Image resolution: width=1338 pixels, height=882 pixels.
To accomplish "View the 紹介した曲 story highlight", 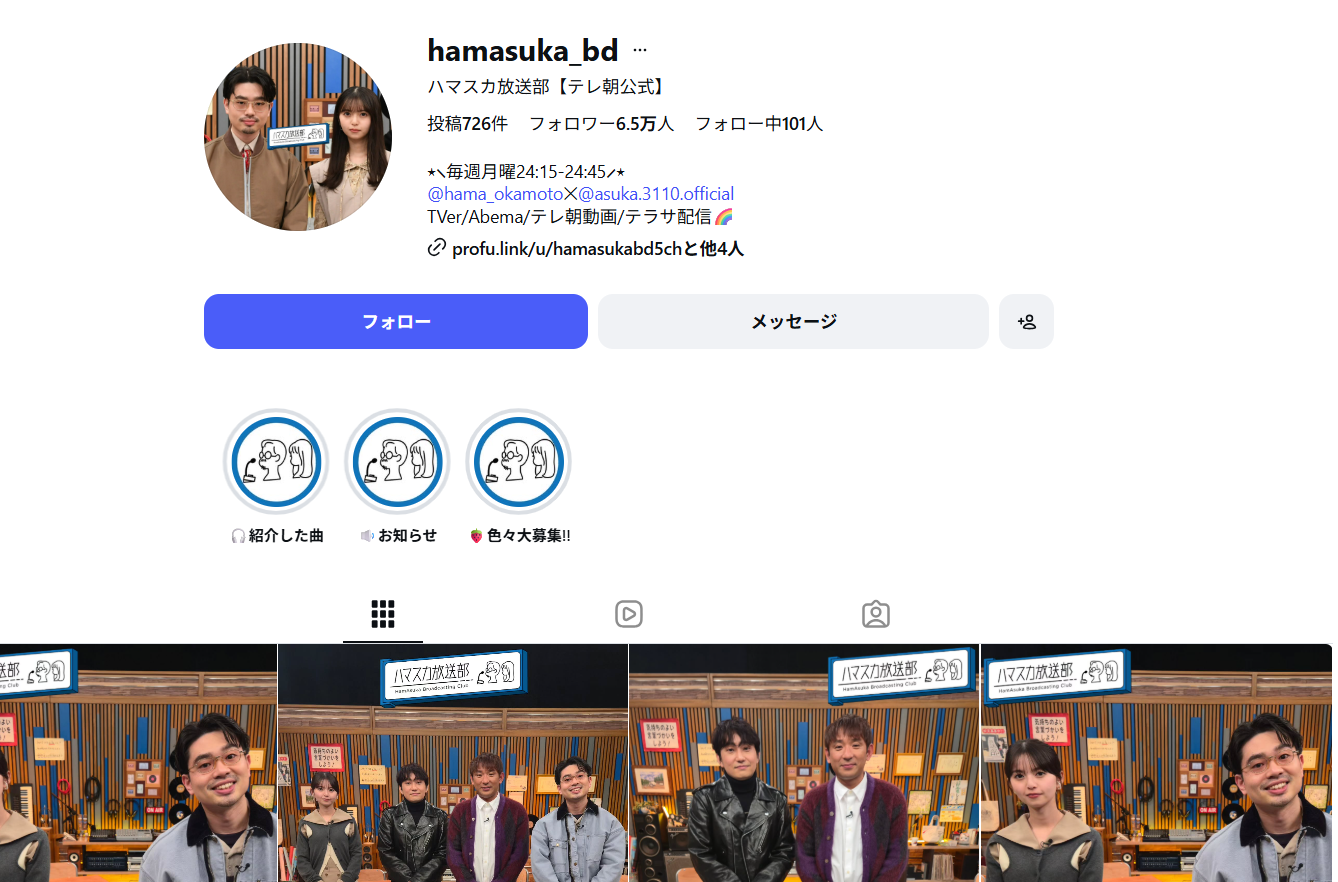I will coord(276,462).
